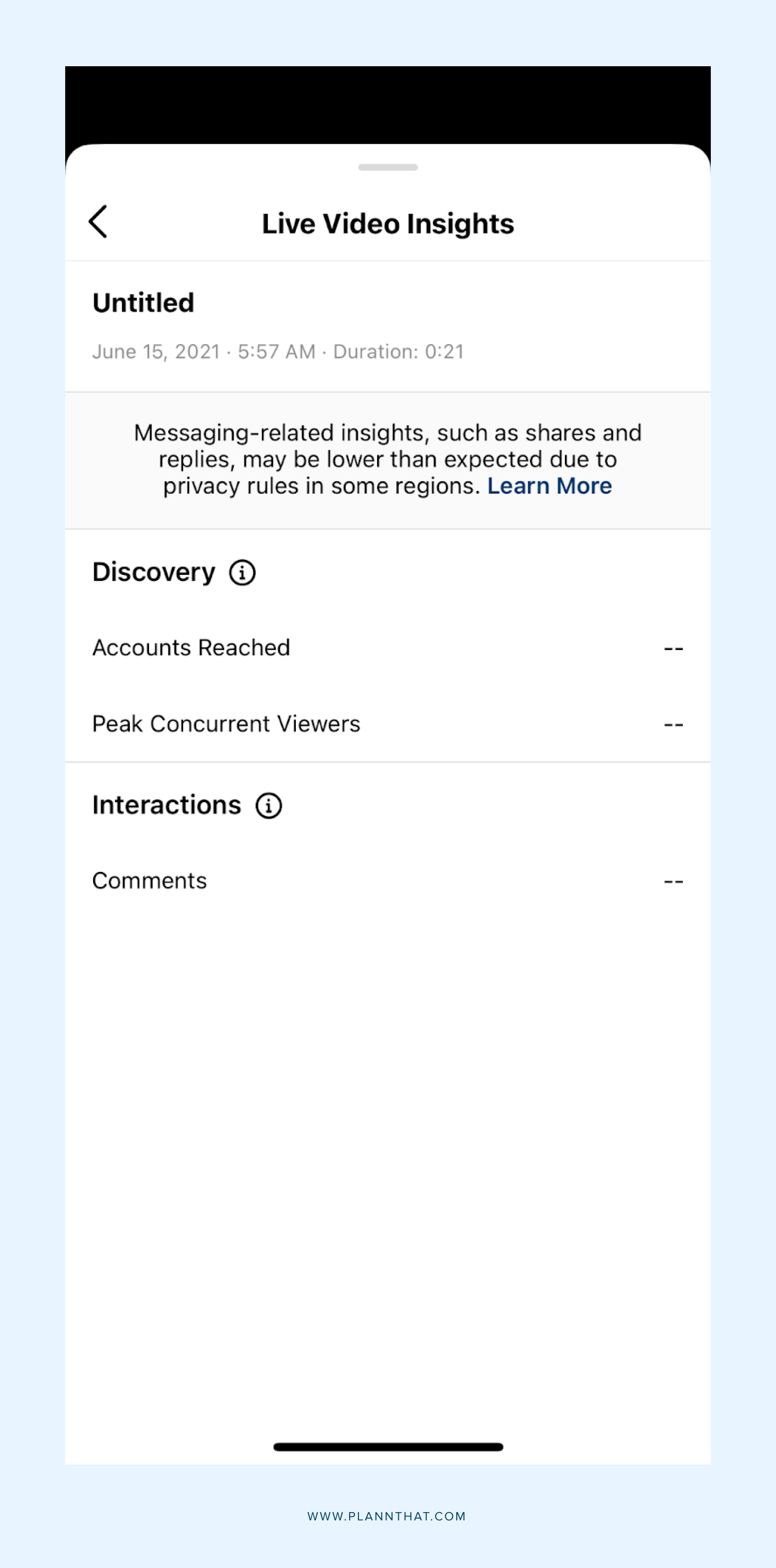
Task: Tap the Accounts Reached metric row
Action: (x=190, y=648)
